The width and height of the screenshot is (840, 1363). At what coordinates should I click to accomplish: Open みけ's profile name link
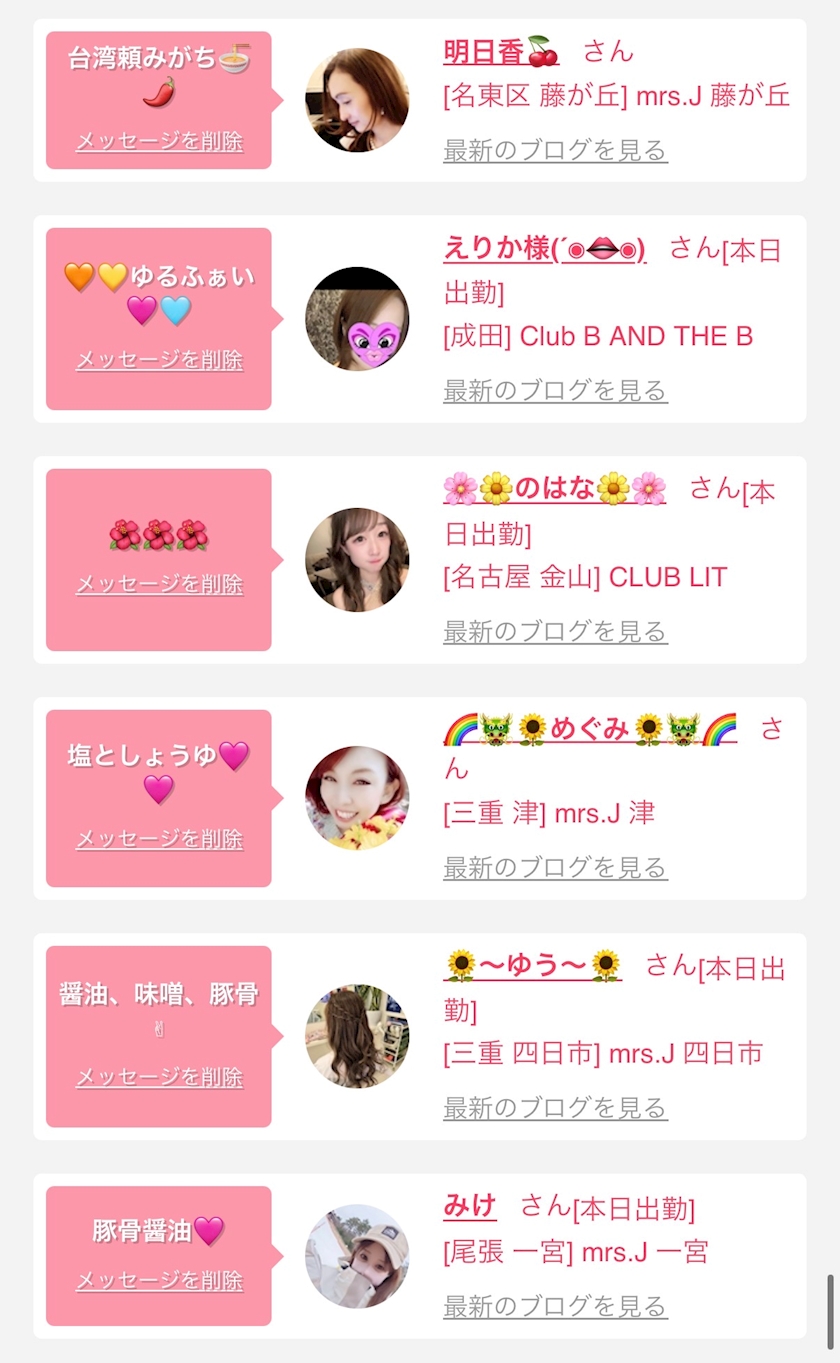[470, 1205]
